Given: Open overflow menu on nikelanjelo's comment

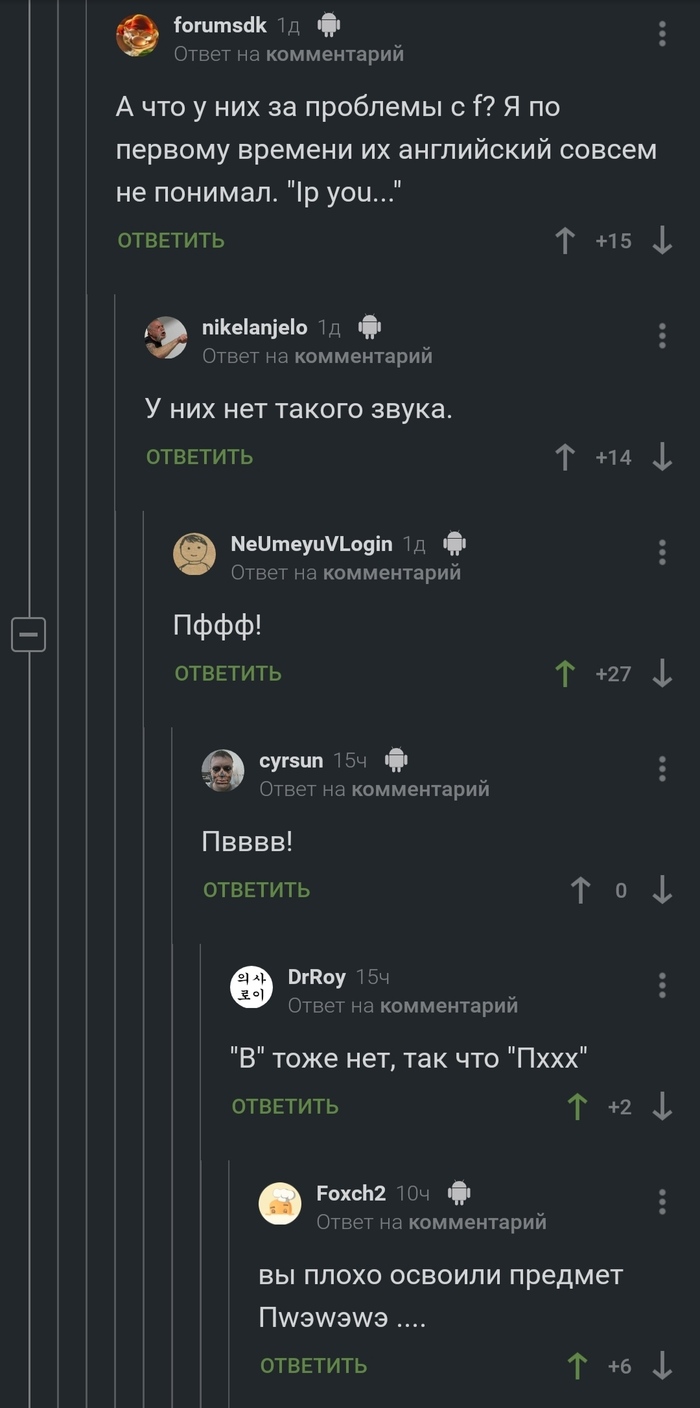Looking at the screenshot, I should point(662,335).
